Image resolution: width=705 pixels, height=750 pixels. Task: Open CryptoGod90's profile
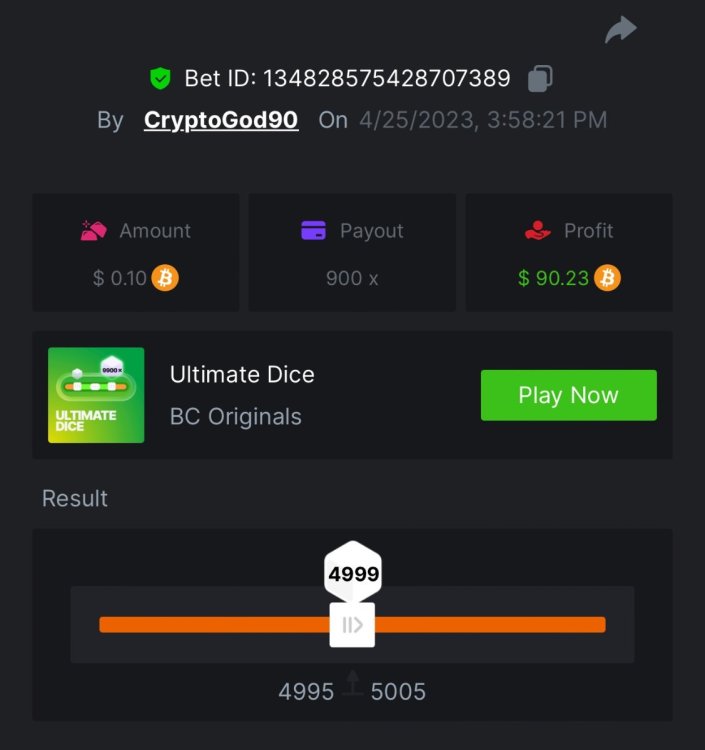(221, 120)
